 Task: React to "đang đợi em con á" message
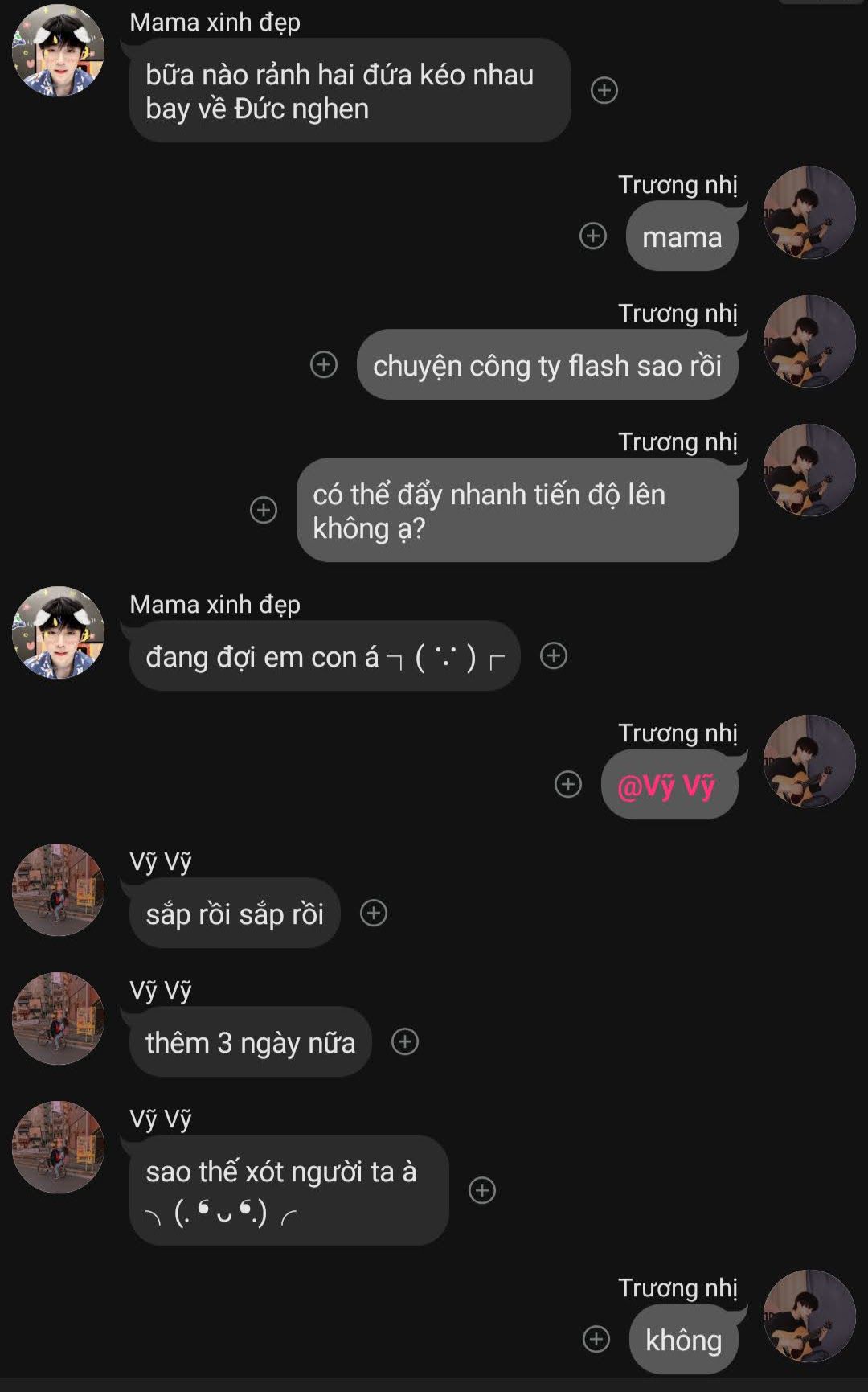click(x=554, y=655)
